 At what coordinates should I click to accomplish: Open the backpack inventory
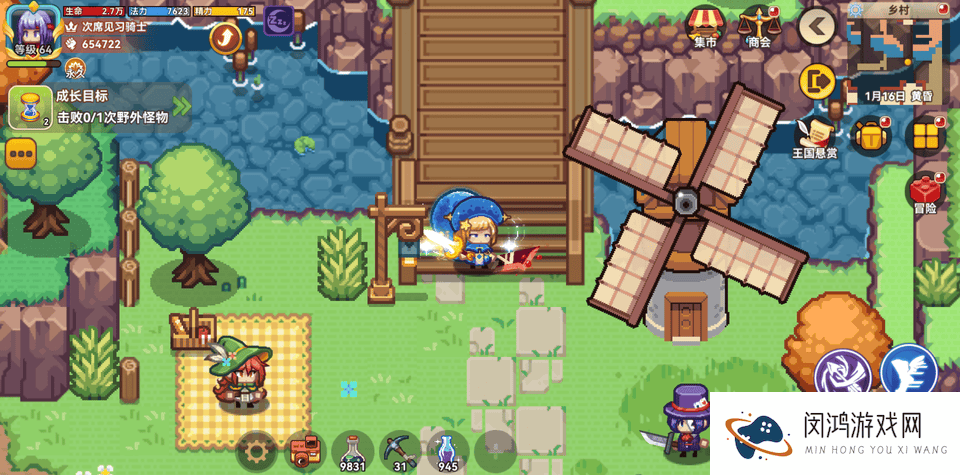click(871, 135)
